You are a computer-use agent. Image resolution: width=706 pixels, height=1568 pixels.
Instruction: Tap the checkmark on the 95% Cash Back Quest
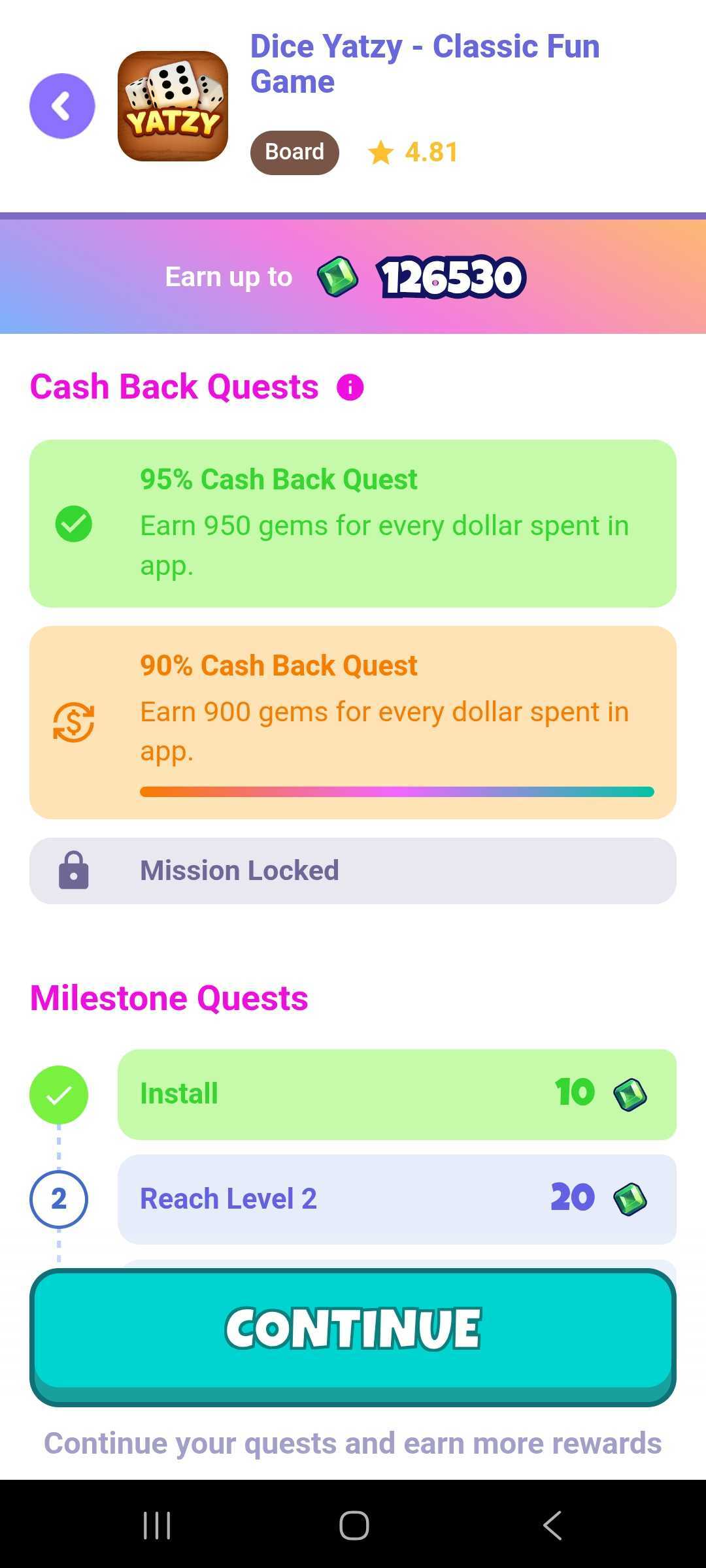point(74,524)
